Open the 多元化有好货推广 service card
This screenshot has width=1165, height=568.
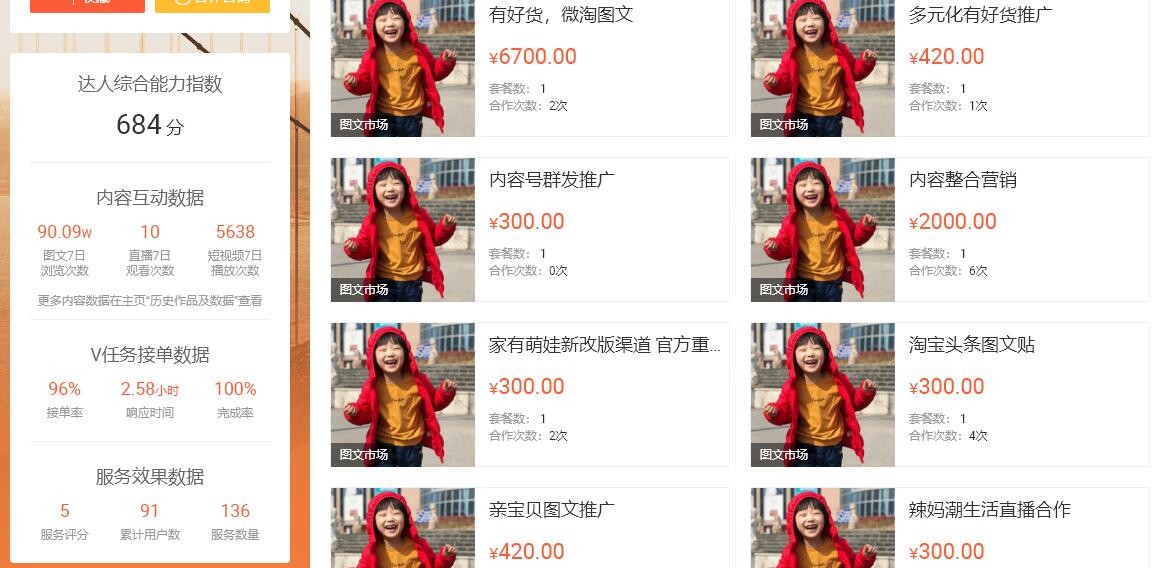pos(980,15)
